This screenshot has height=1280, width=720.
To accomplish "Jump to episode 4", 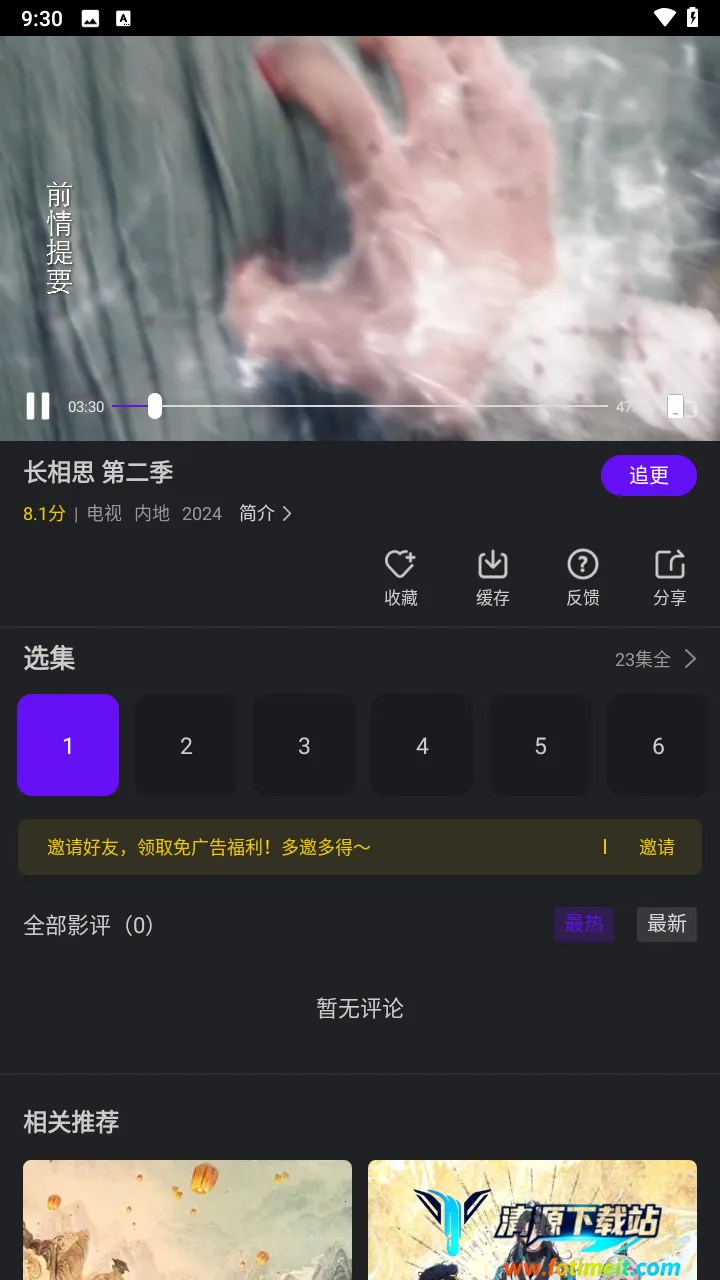I will click(422, 745).
